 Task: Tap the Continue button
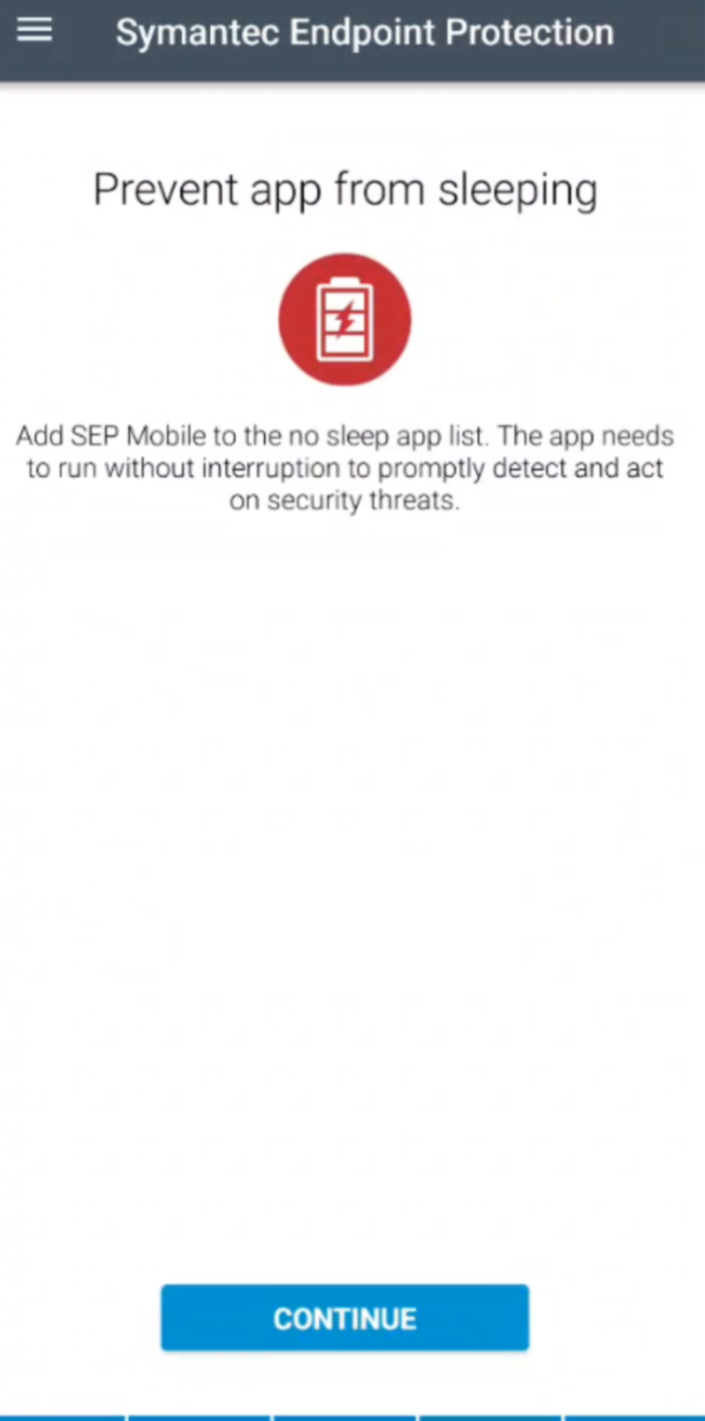[344, 1318]
